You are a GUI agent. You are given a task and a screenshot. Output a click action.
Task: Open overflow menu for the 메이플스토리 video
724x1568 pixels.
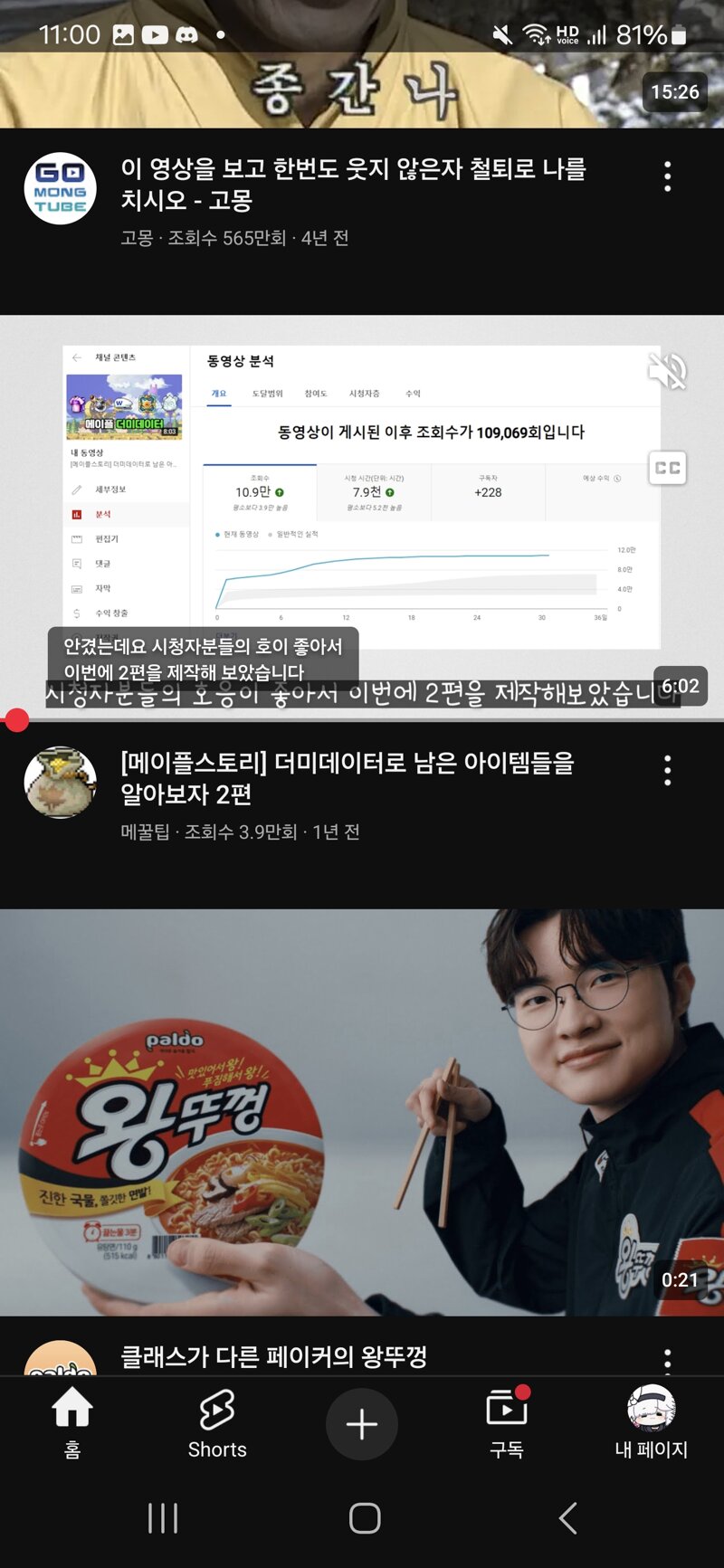(668, 770)
